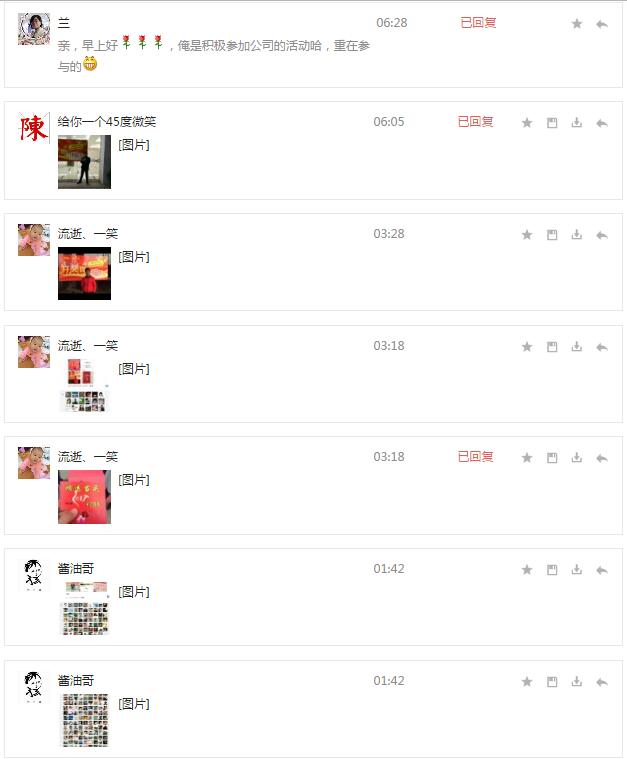Open the photo sent by 陳 at 06:05
Image resolution: width=627 pixels, height=759 pixels.
pos(84,162)
